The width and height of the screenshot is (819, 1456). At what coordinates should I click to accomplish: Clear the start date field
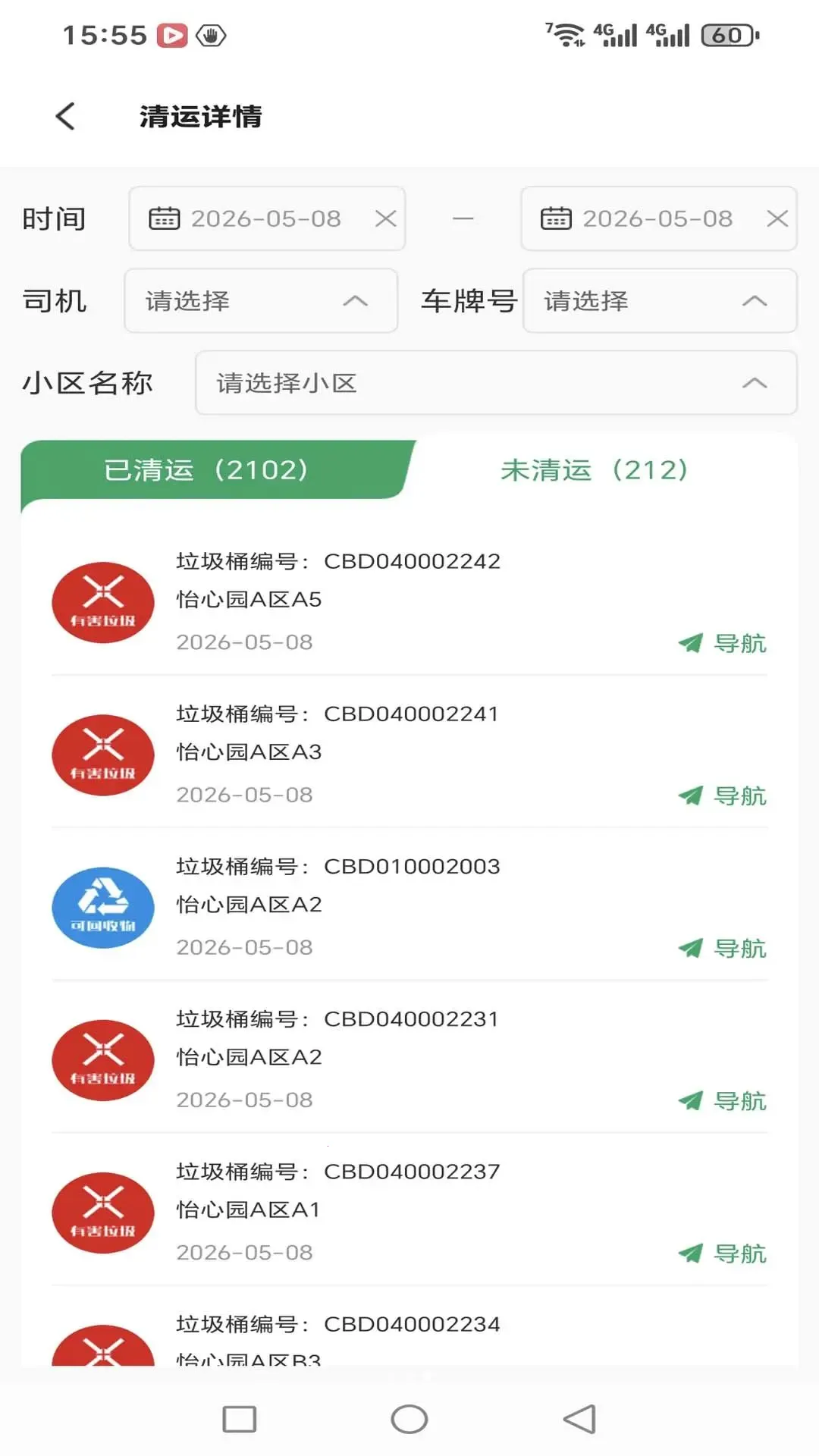[386, 218]
